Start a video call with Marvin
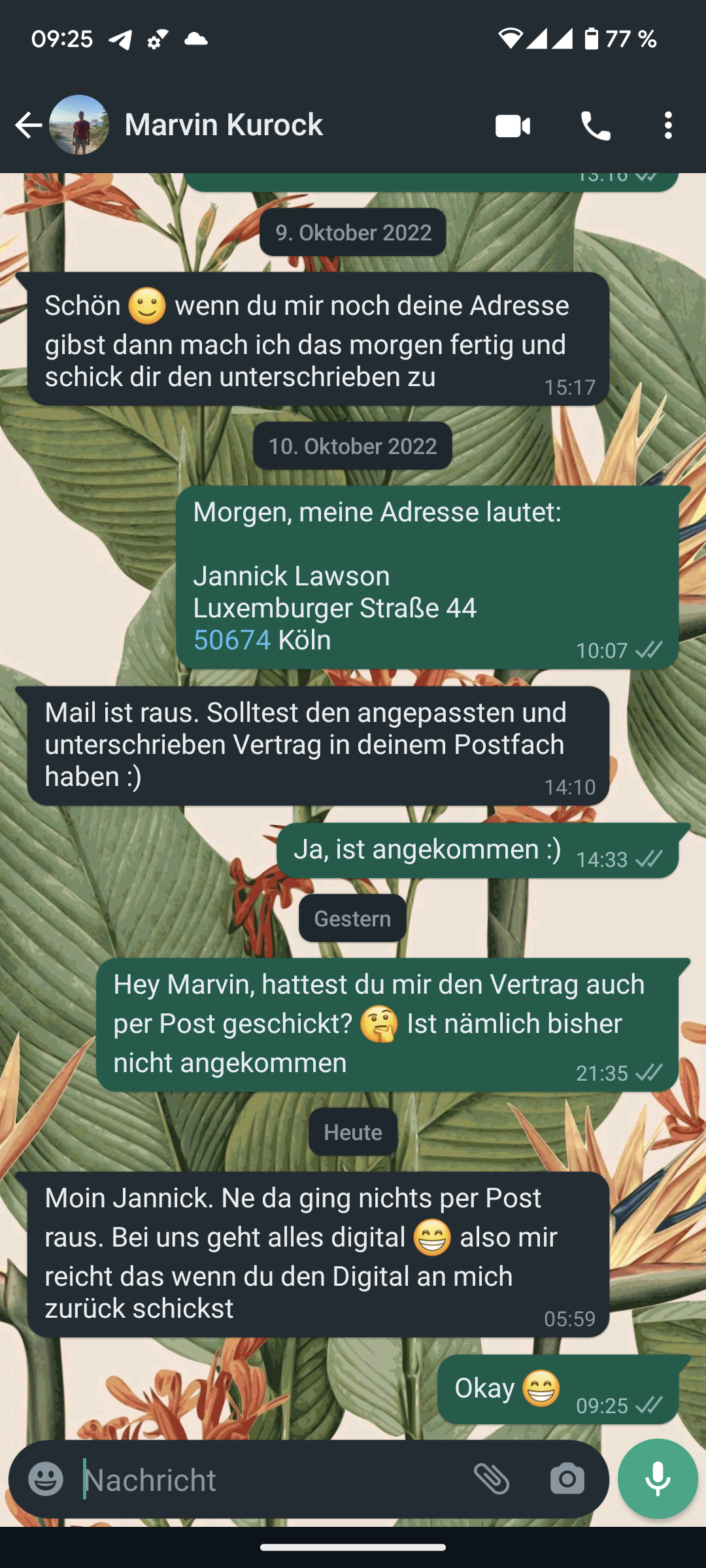This screenshot has height=1568, width=706. 513,125
